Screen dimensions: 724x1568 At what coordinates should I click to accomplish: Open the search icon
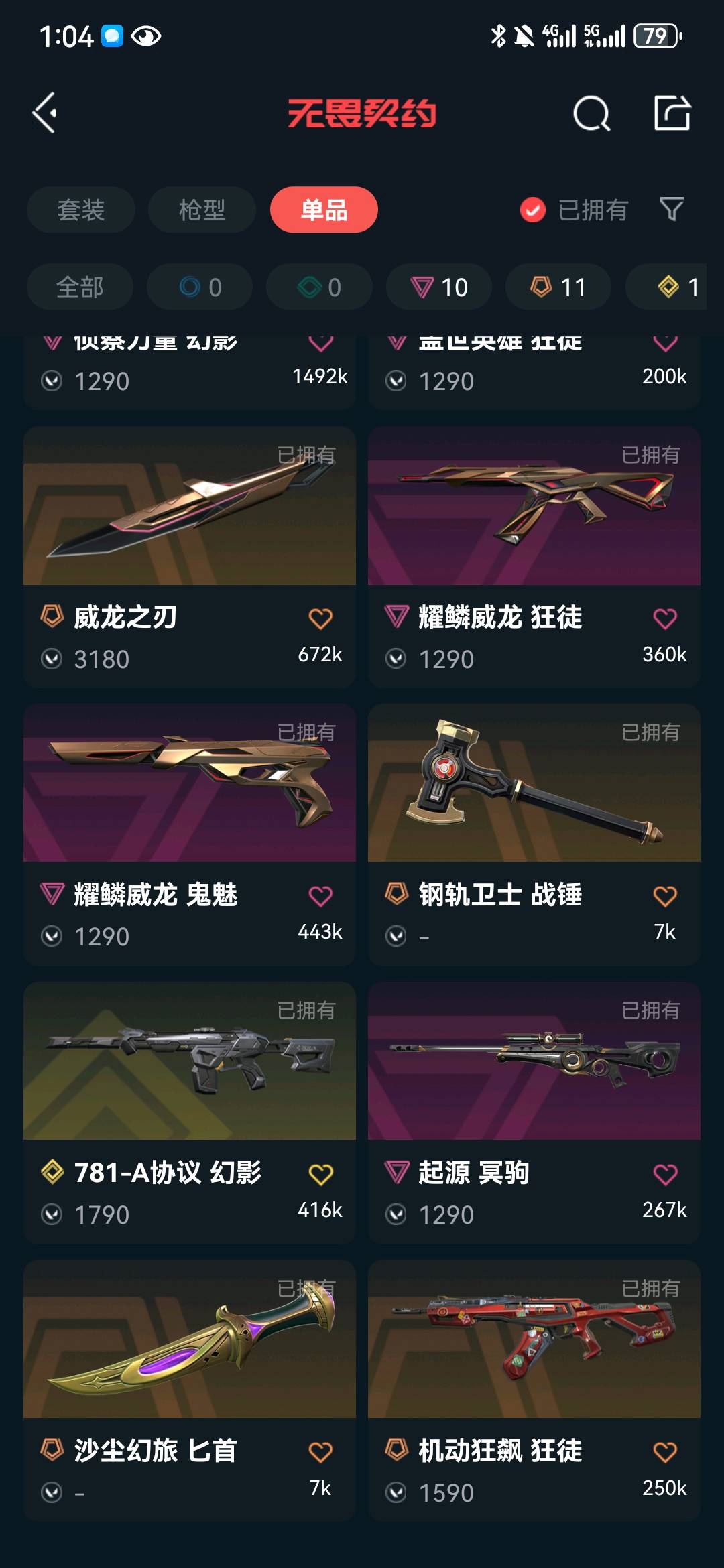(x=591, y=113)
